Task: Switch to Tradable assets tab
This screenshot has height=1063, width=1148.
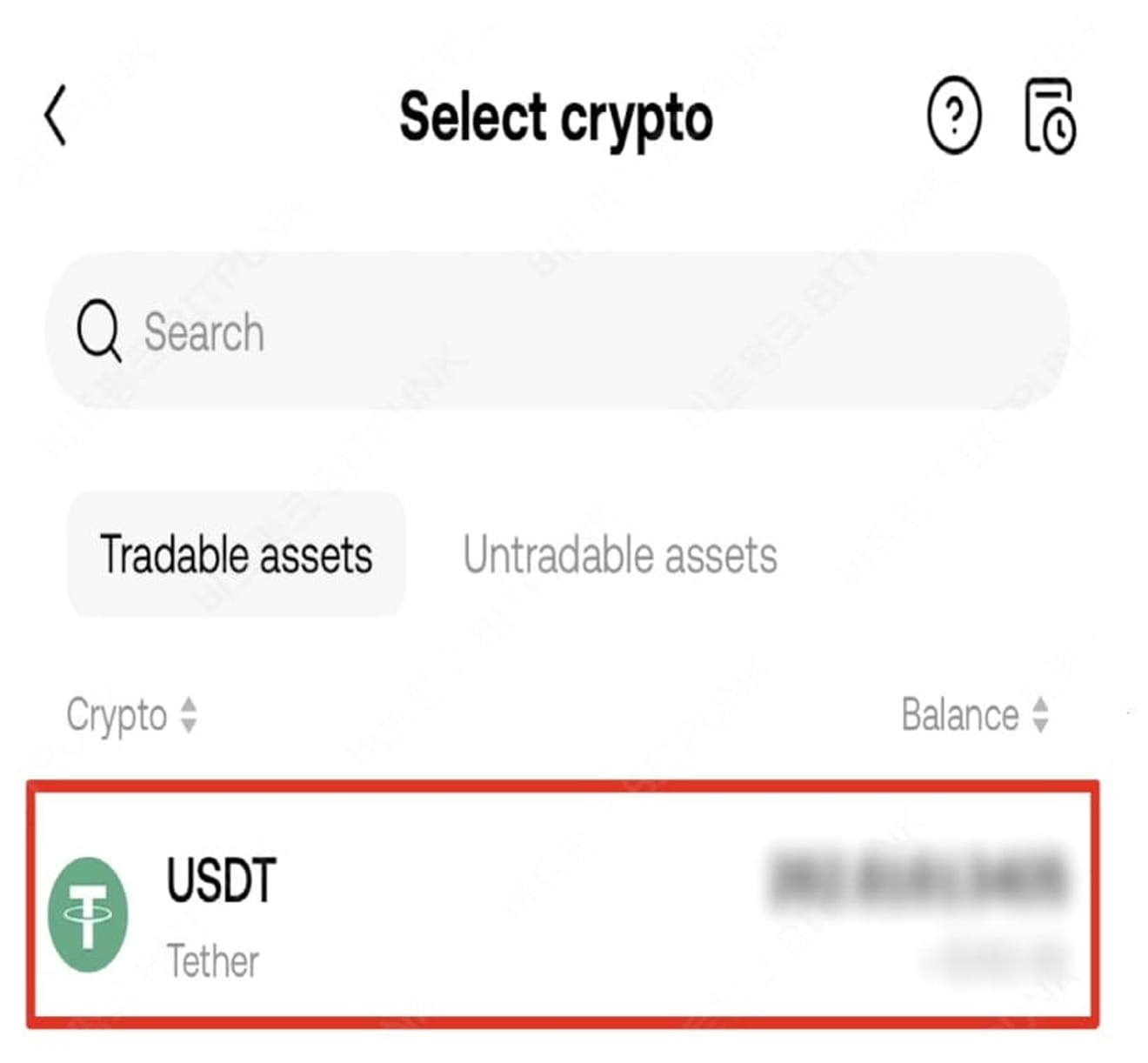Action: point(237,555)
